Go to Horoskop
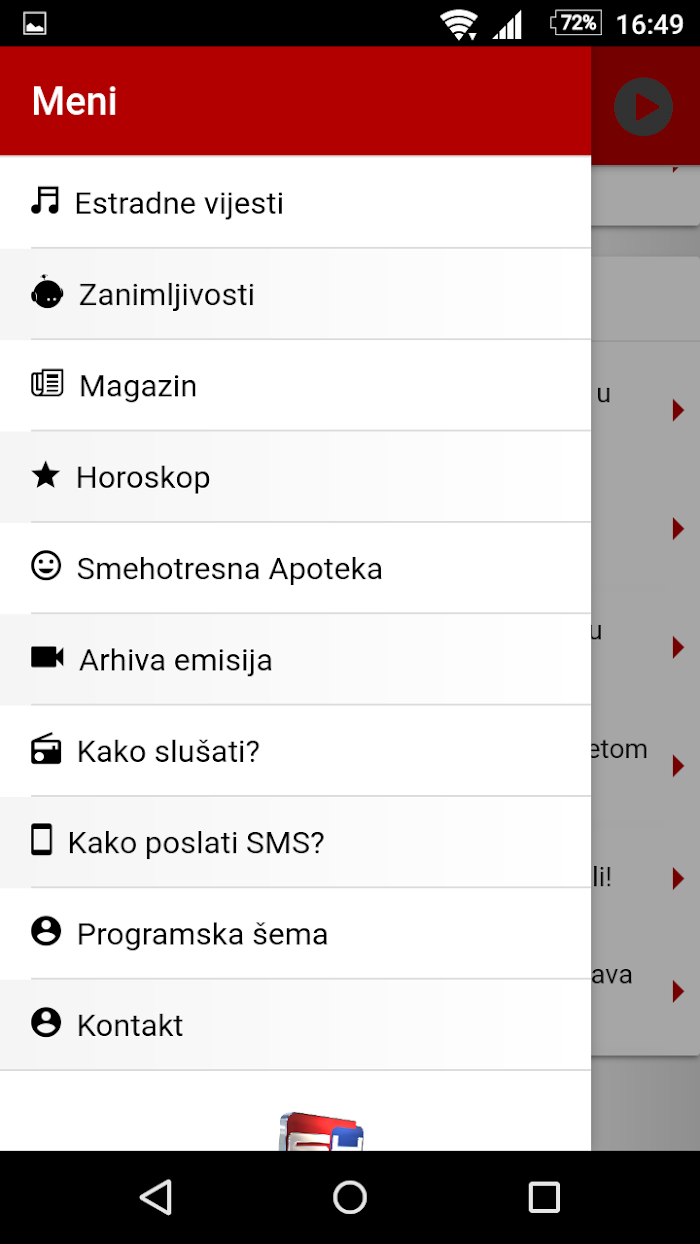The width and height of the screenshot is (700, 1244). [295, 477]
